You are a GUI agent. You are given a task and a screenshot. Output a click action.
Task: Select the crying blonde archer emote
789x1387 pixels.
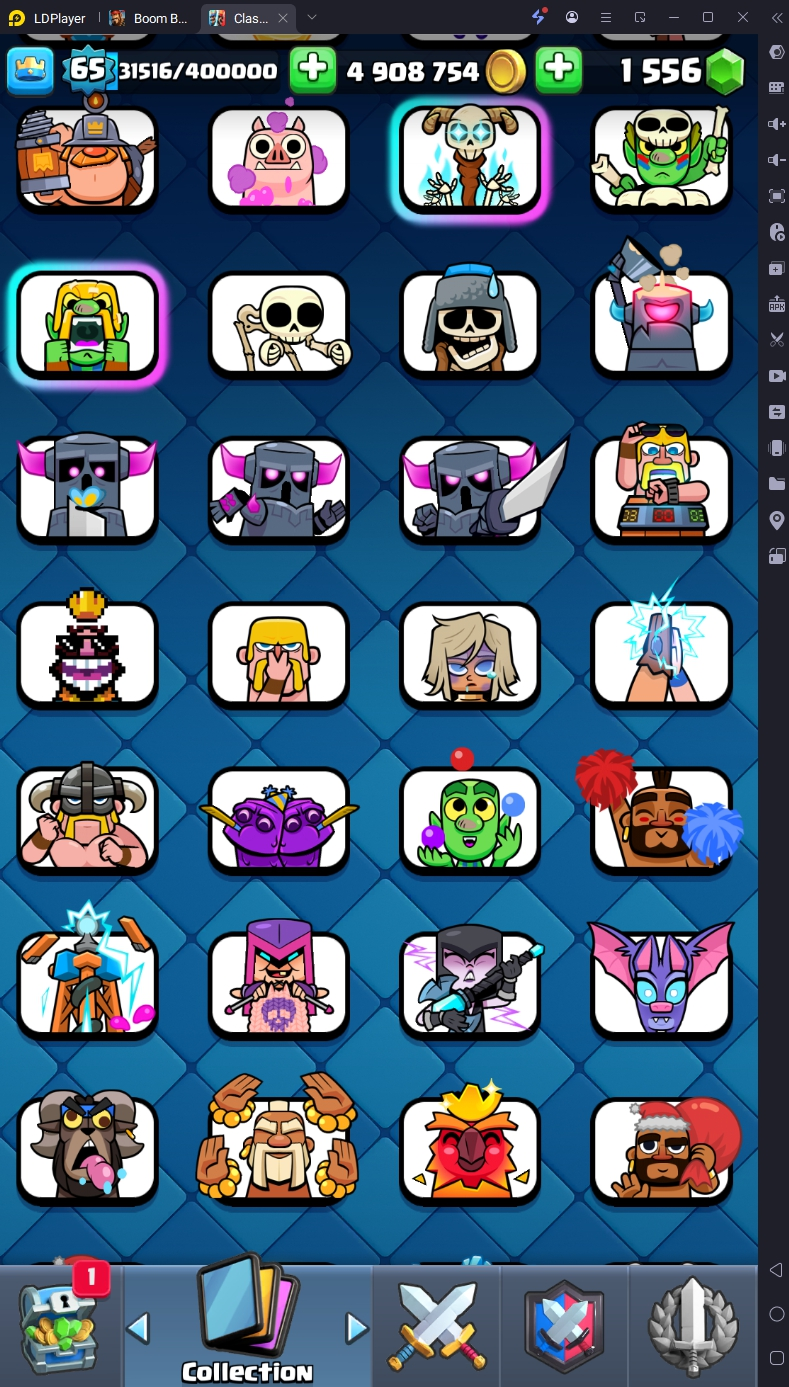click(470, 653)
